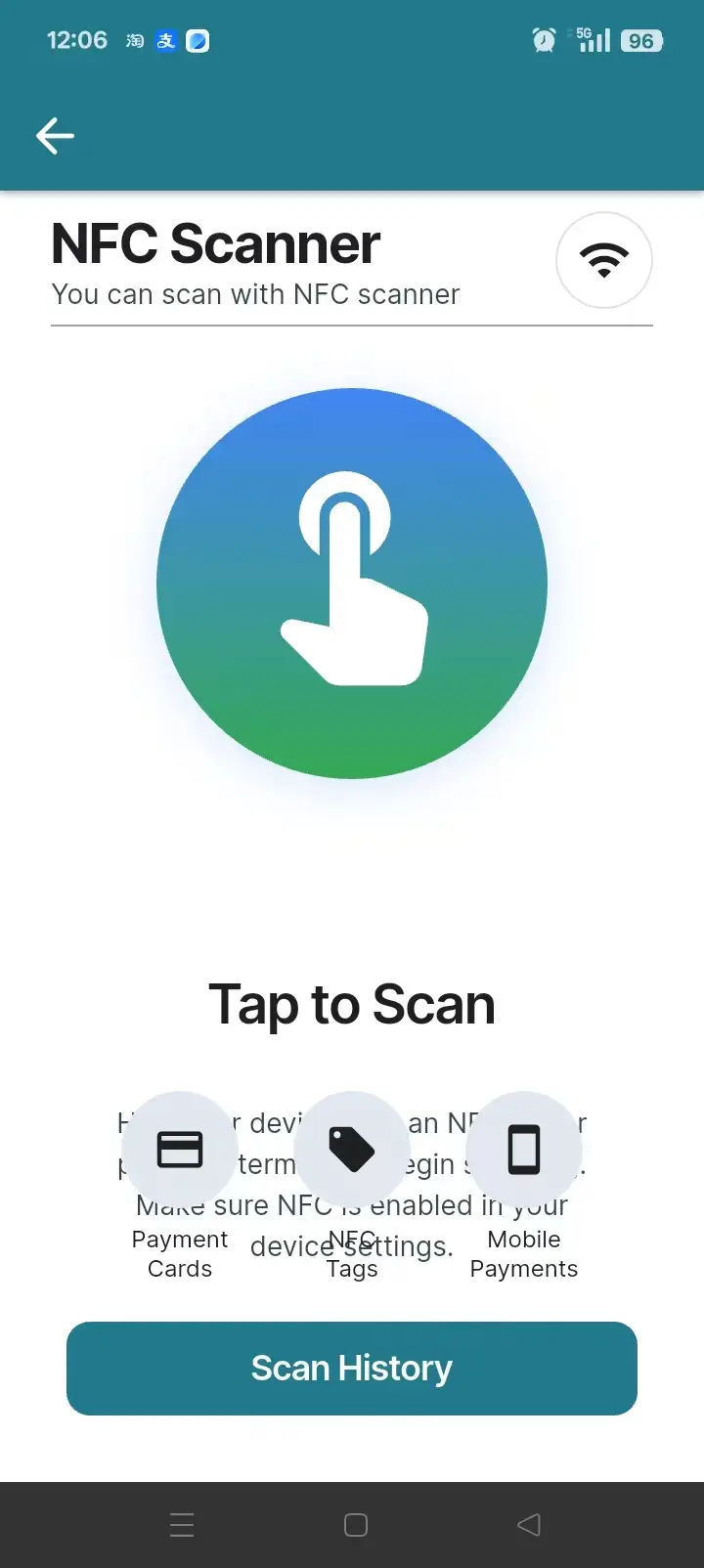Select the Mobile Payments icon
Viewport: 704px width, 1568px height.
coord(524,1150)
